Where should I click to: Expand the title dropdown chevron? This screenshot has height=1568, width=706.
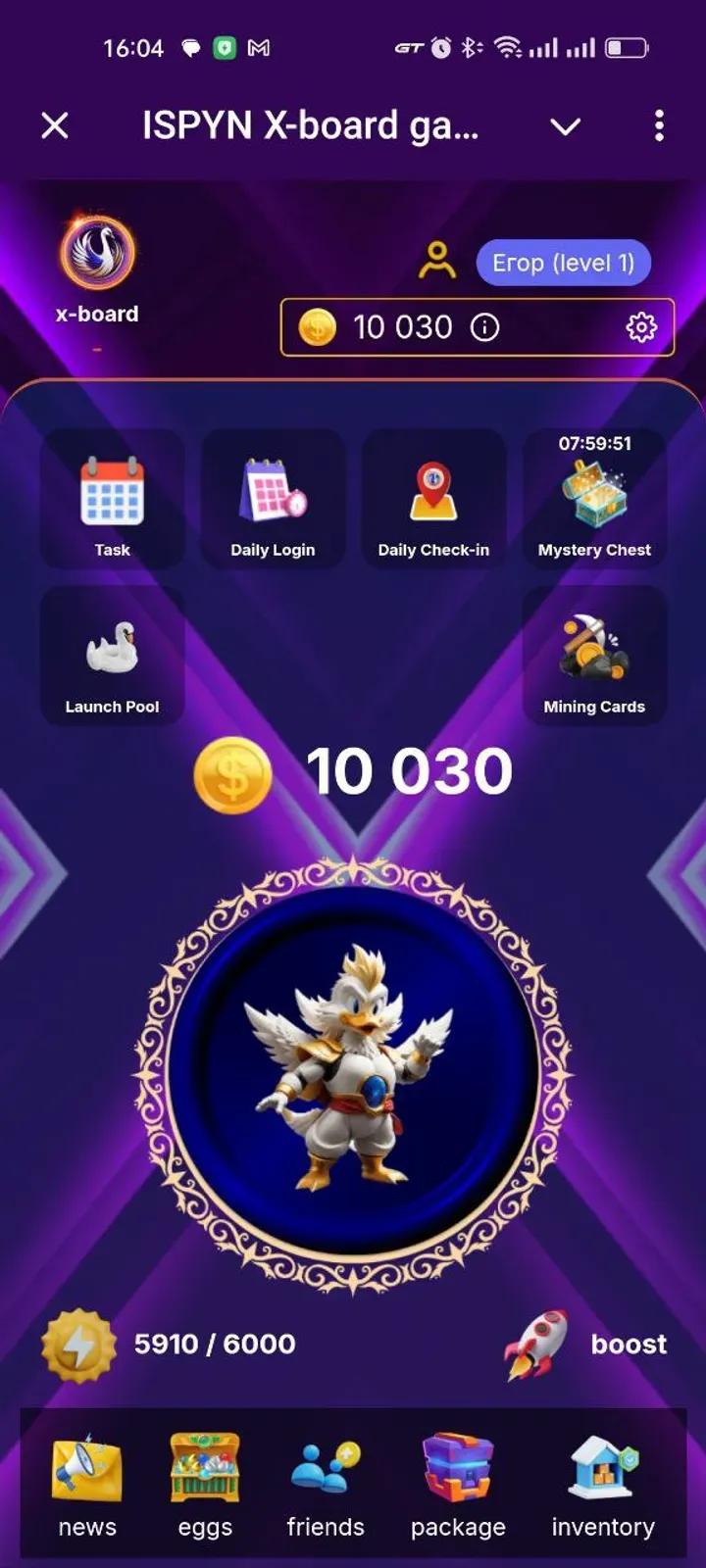coord(565,126)
